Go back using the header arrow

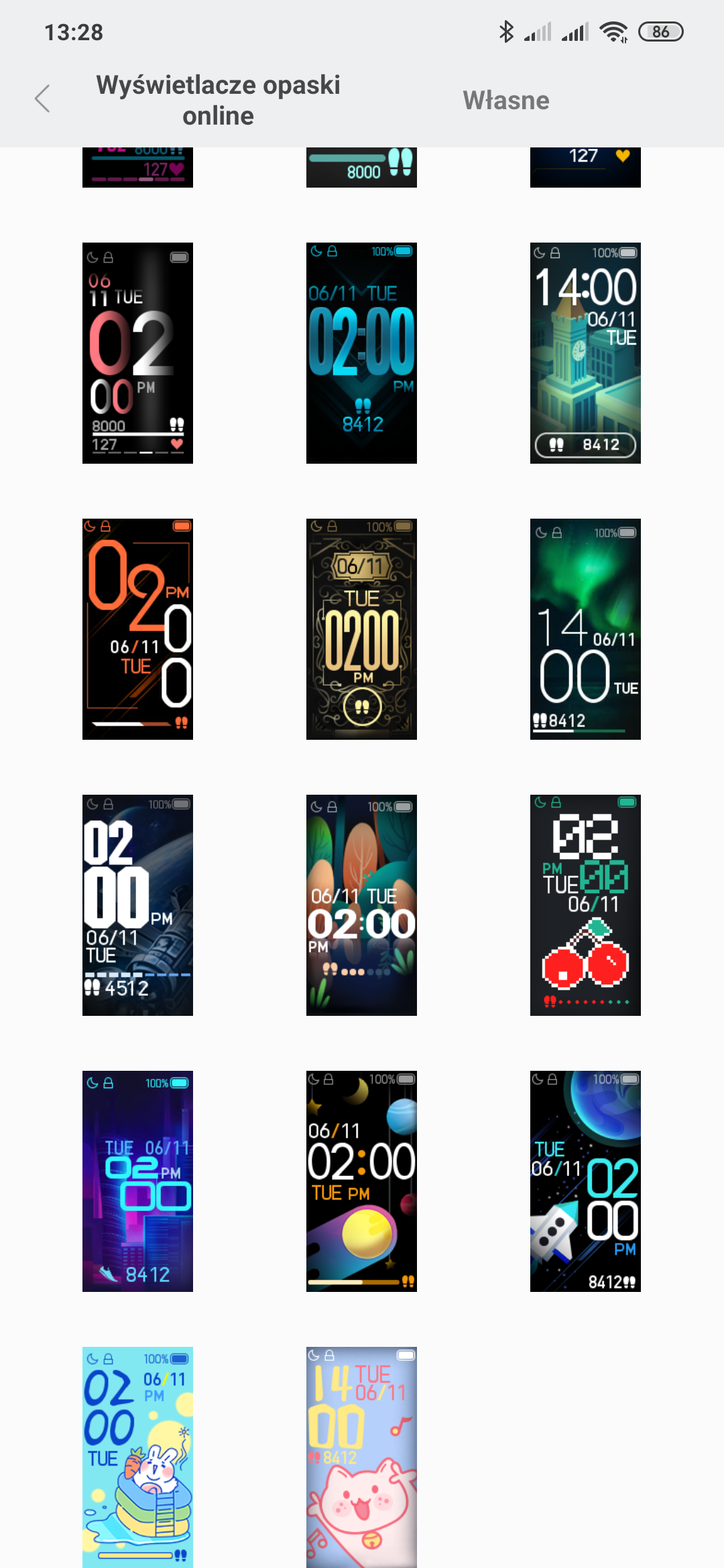coord(43,99)
